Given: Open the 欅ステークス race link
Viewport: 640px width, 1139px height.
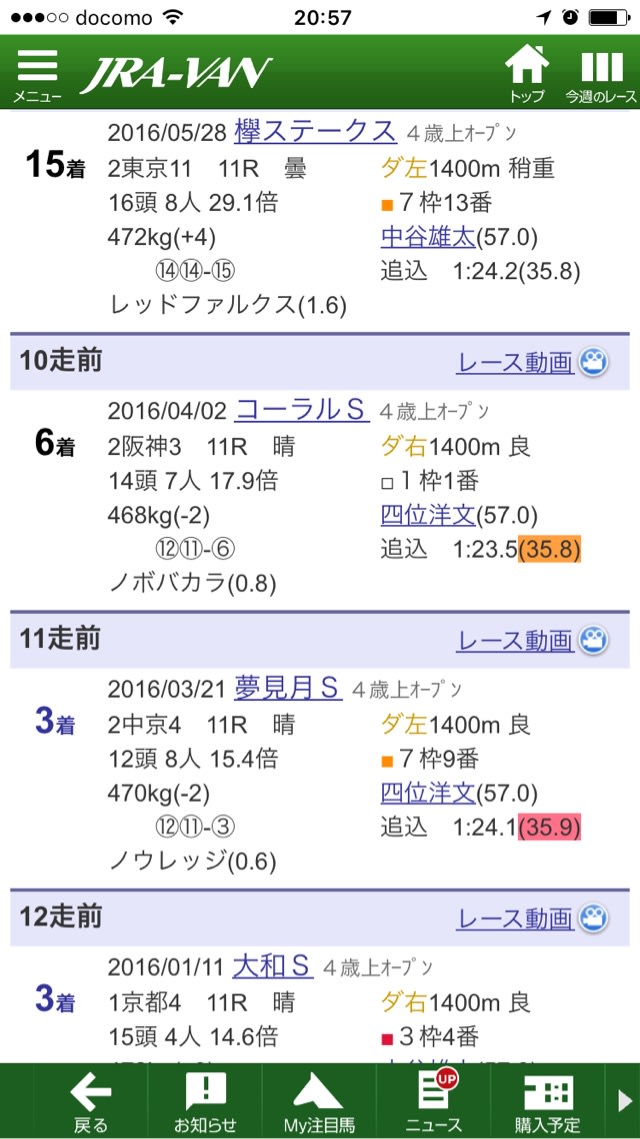Looking at the screenshot, I should click(315, 131).
